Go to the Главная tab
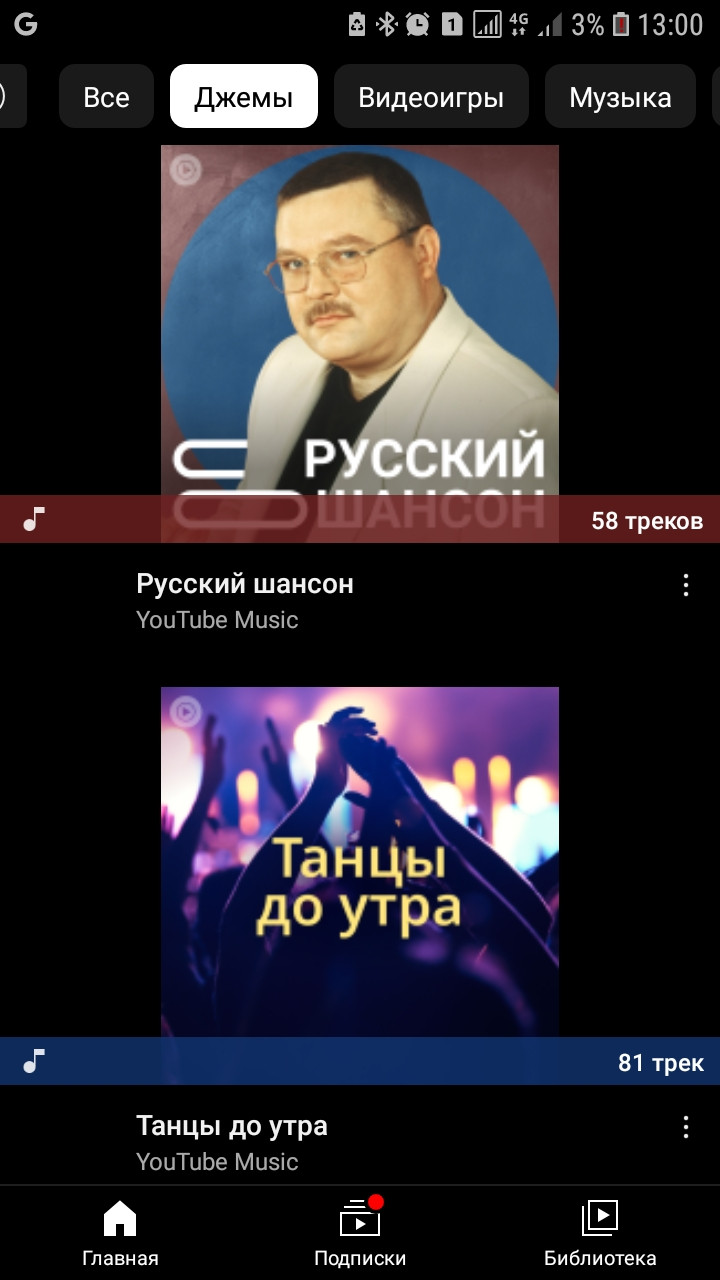 point(120,1233)
